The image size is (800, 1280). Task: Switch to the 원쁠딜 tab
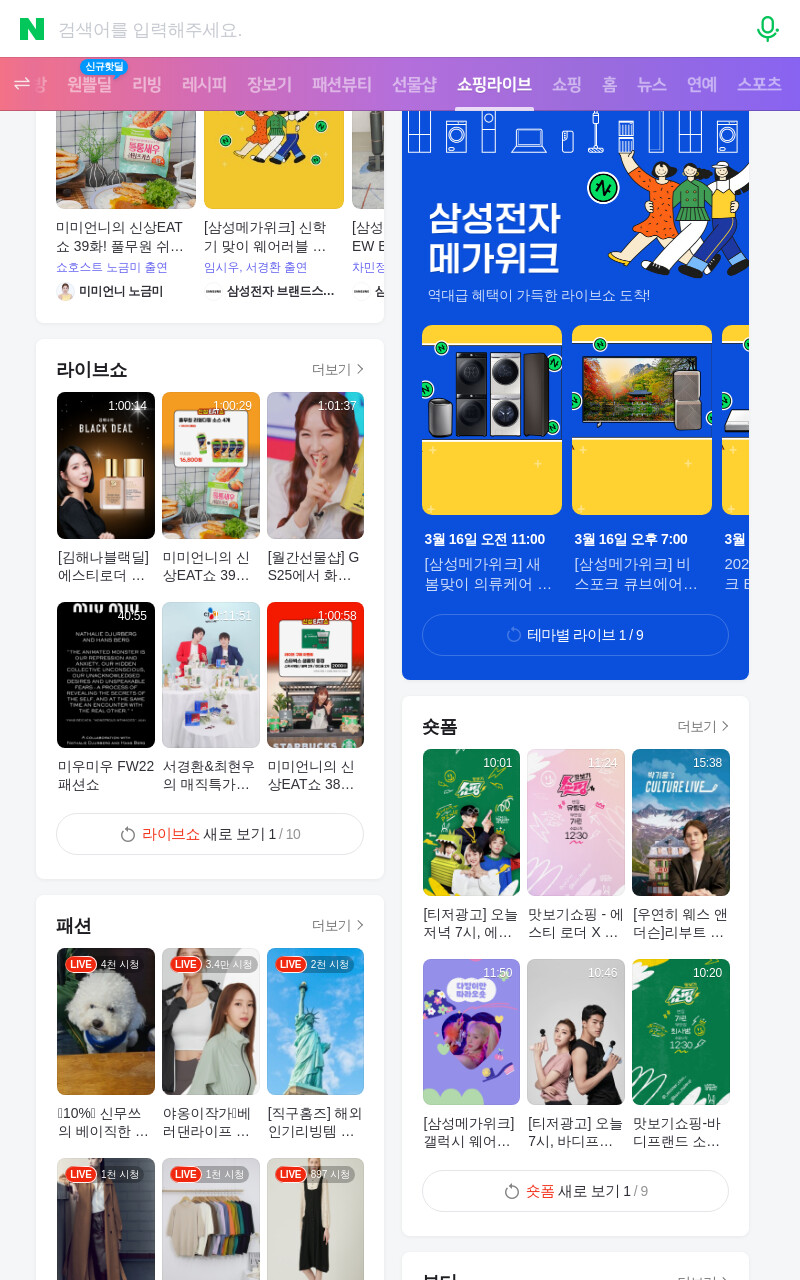click(90, 84)
